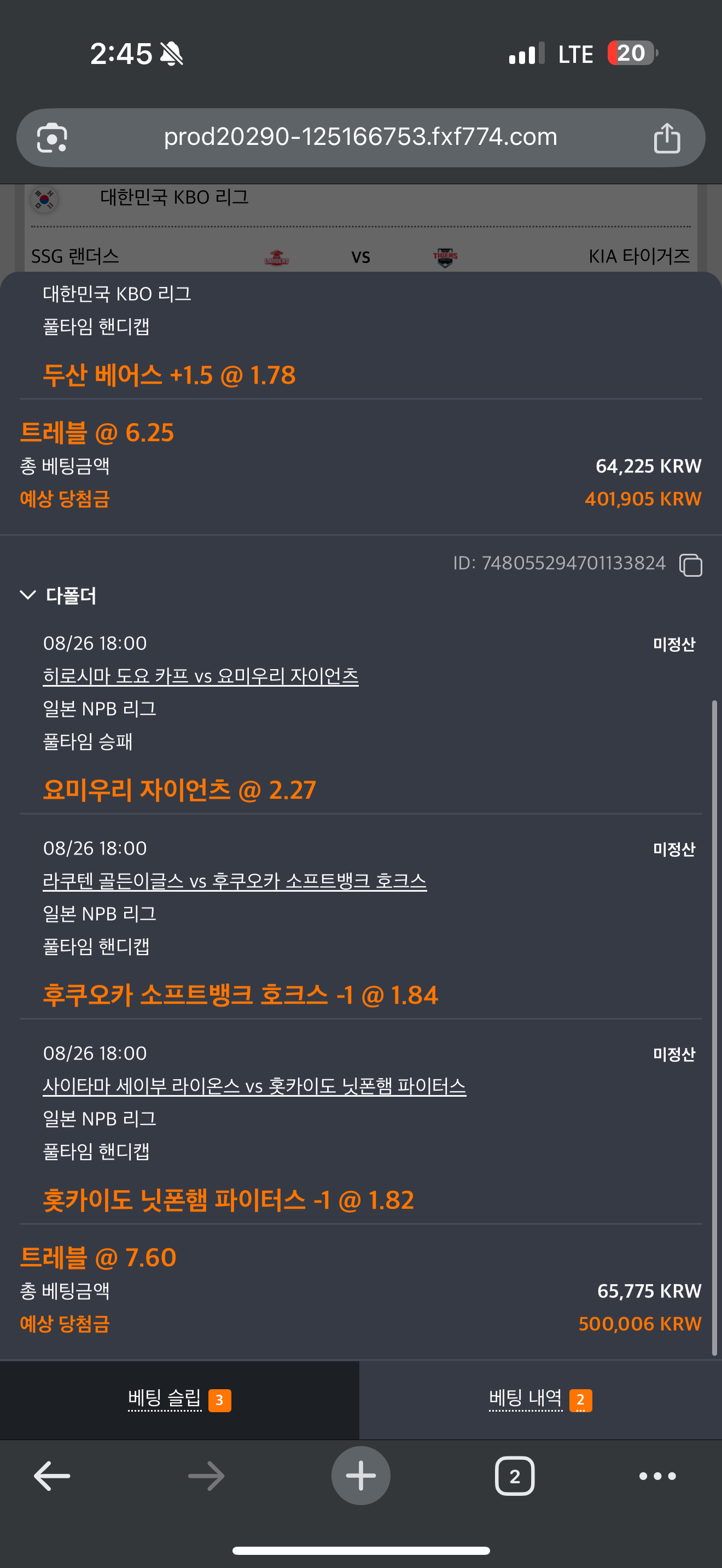This screenshot has height=1568, width=722.
Task: Open a new browser tab
Action: click(360, 1476)
